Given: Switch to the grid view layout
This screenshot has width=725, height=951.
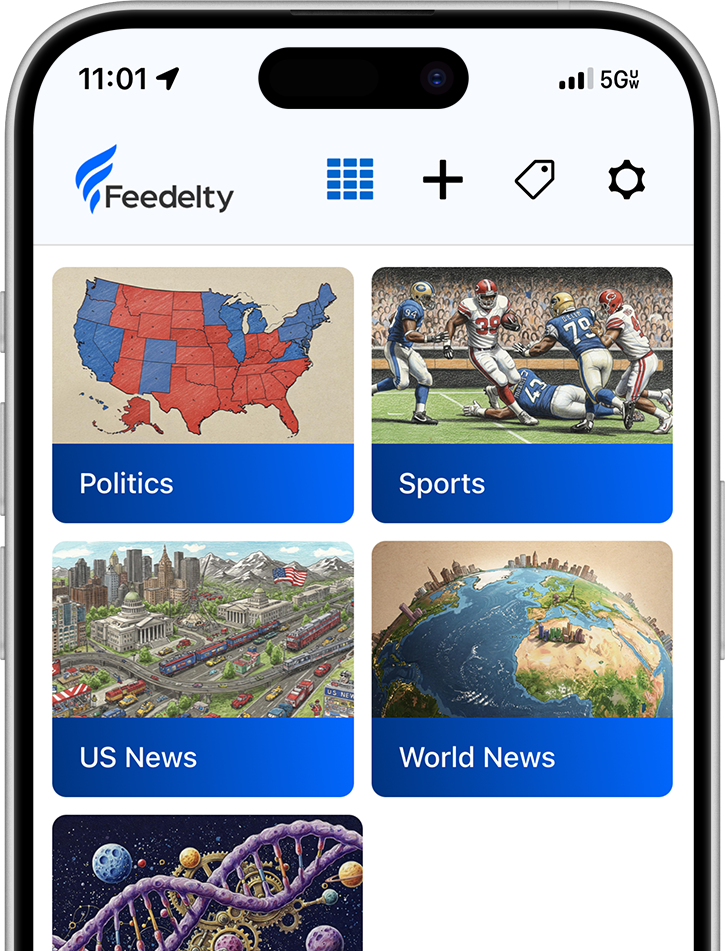Looking at the screenshot, I should [350, 180].
